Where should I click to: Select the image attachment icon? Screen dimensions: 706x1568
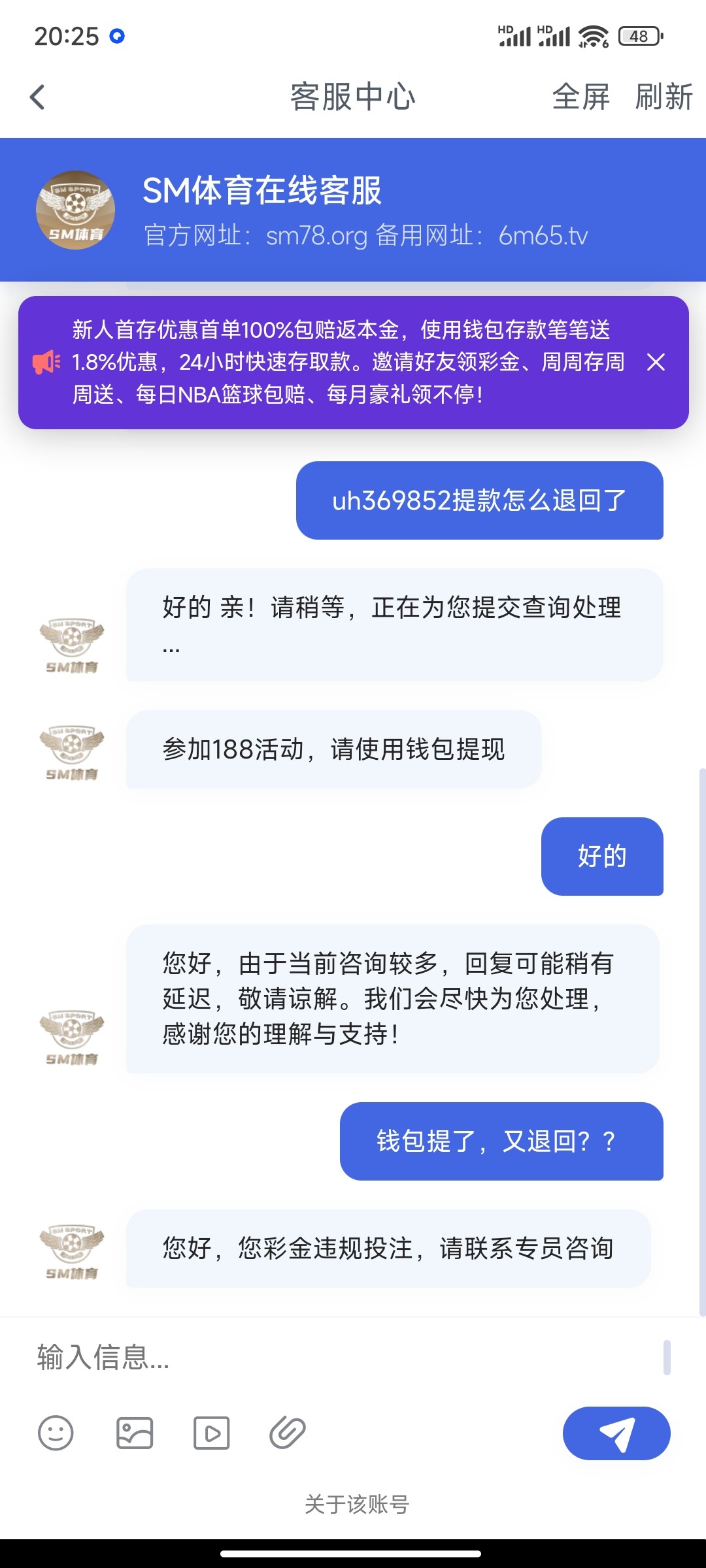pos(134,1433)
